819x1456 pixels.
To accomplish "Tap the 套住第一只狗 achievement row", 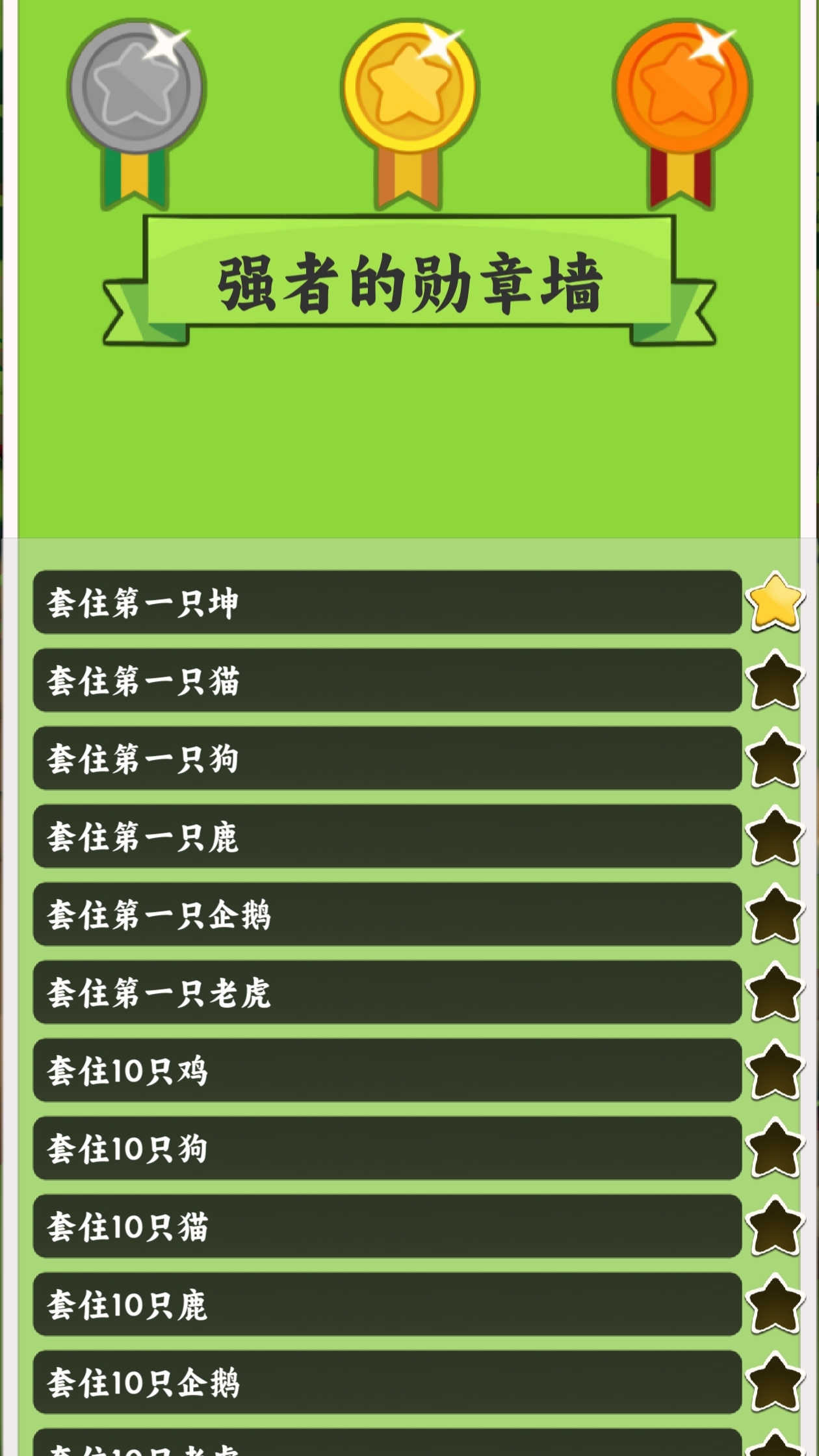I will (387, 759).
